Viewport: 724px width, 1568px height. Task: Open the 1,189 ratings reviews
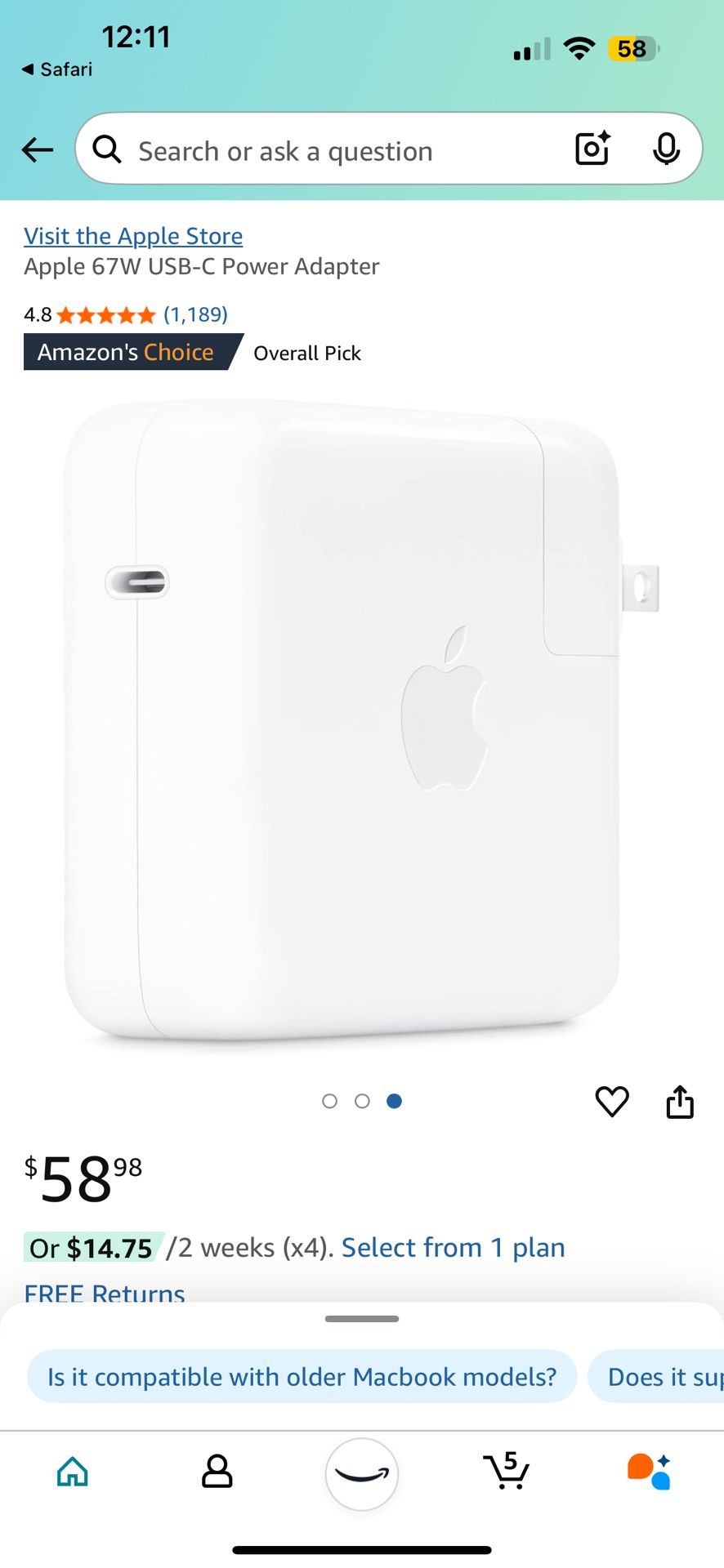[195, 314]
